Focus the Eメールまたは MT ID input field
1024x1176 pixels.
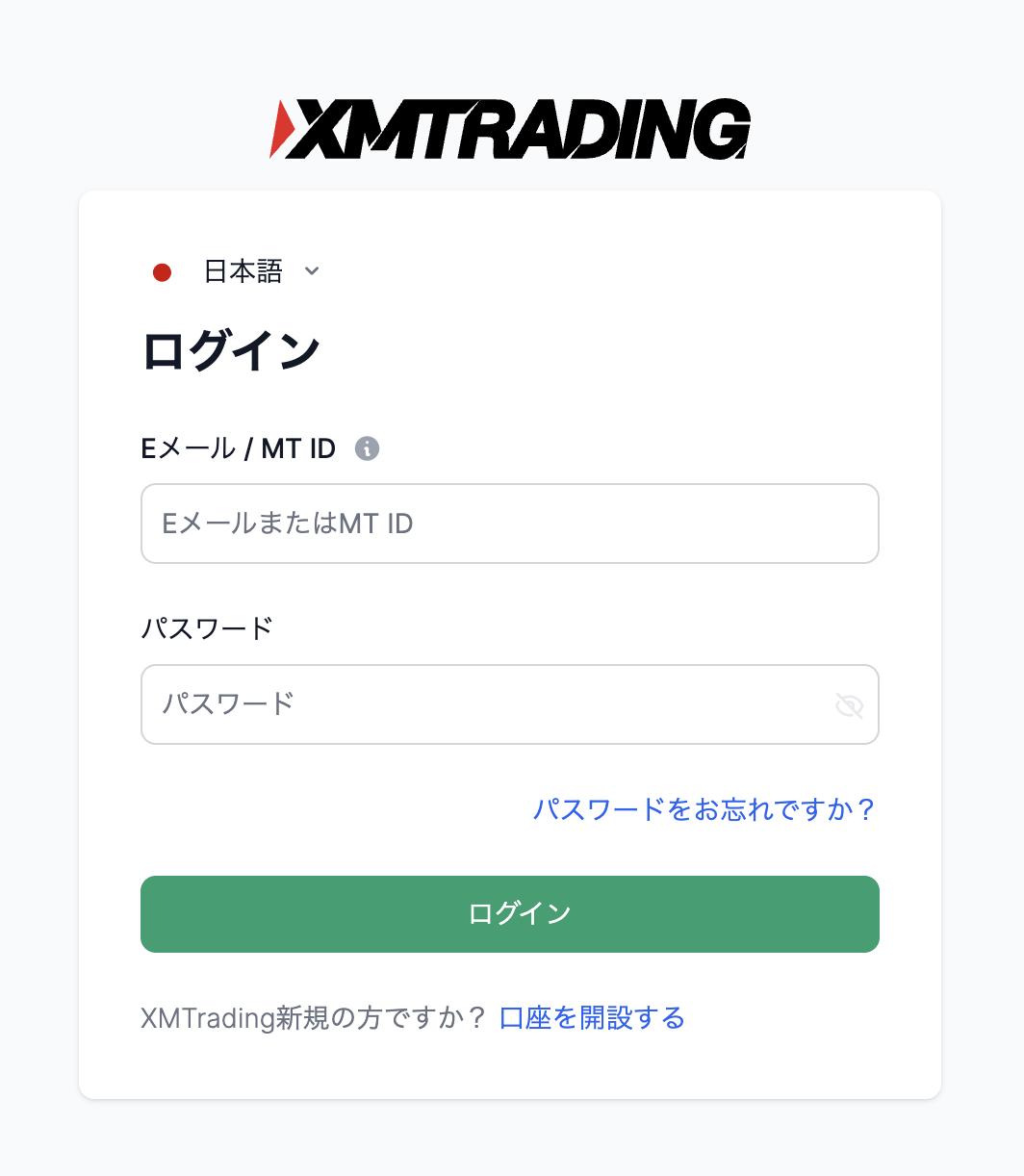pos(510,524)
